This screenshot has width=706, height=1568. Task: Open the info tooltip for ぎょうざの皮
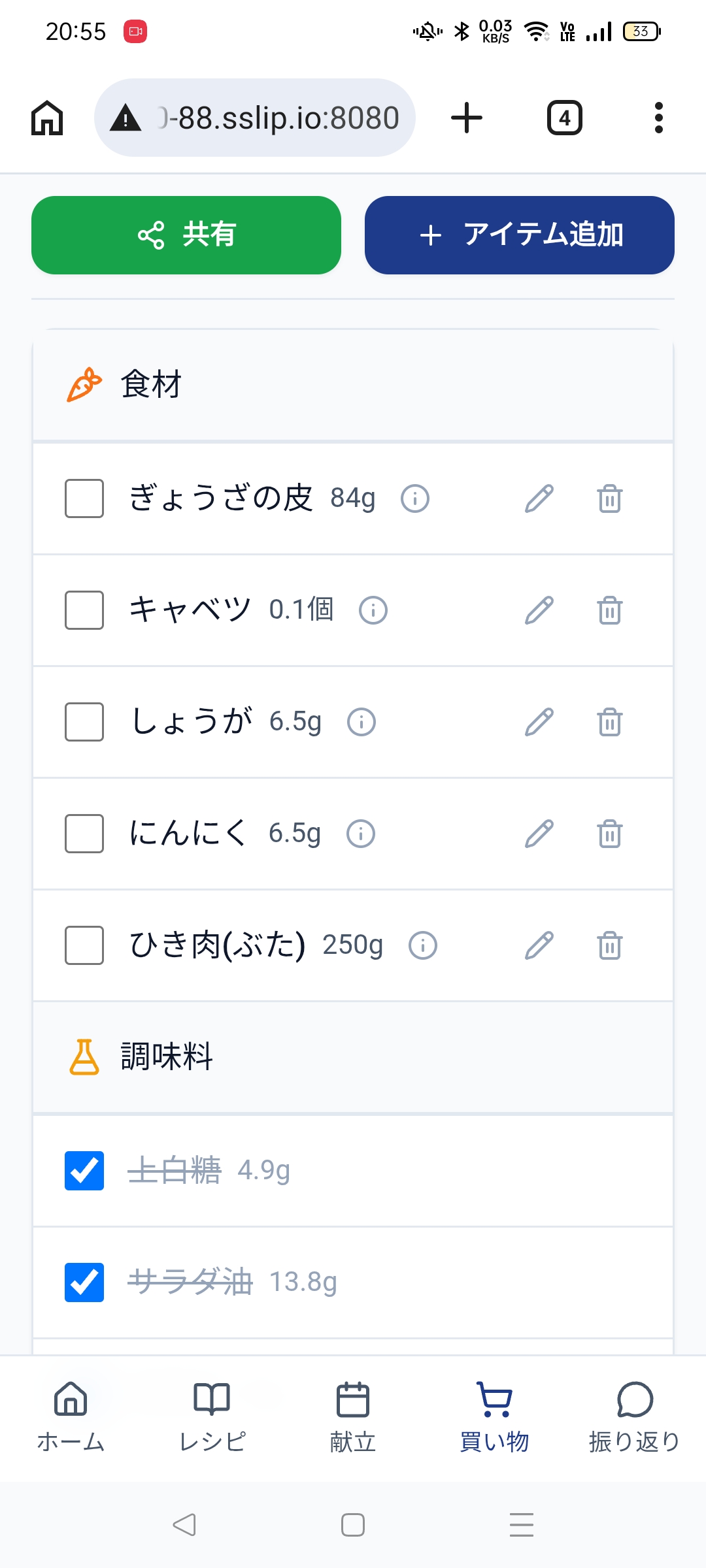414,499
